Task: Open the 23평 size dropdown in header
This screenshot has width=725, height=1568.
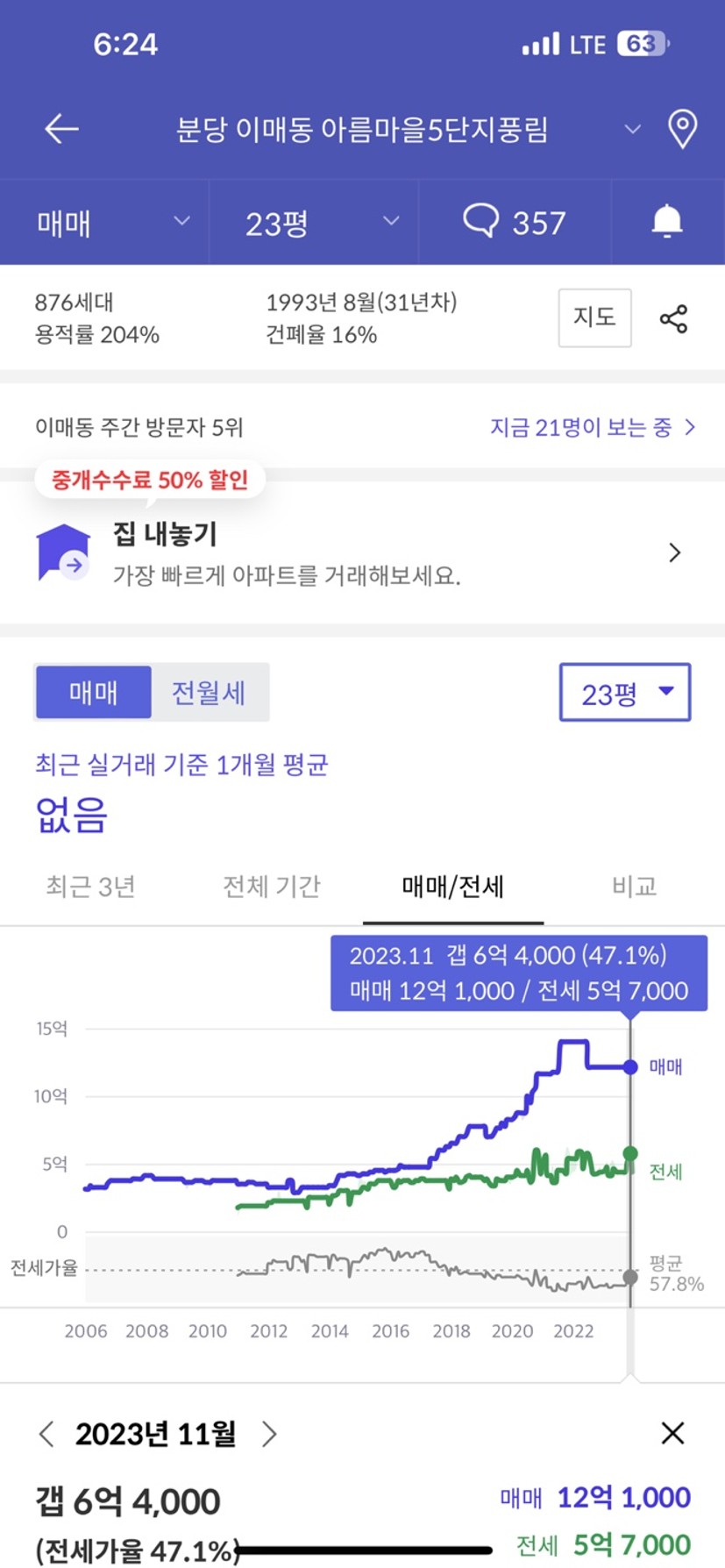Action: pyautogui.click(x=321, y=223)
